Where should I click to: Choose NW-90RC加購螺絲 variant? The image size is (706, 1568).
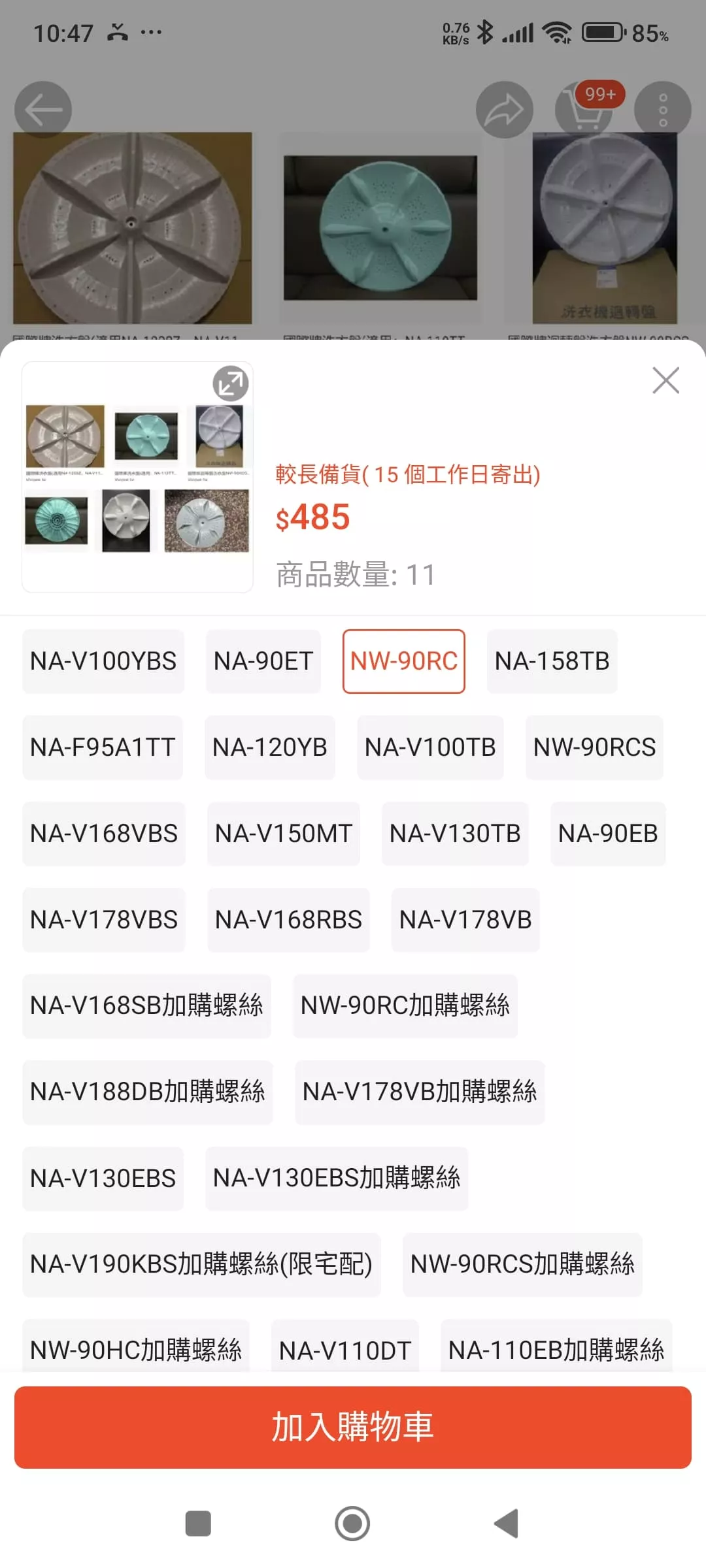click(405, 1006)
